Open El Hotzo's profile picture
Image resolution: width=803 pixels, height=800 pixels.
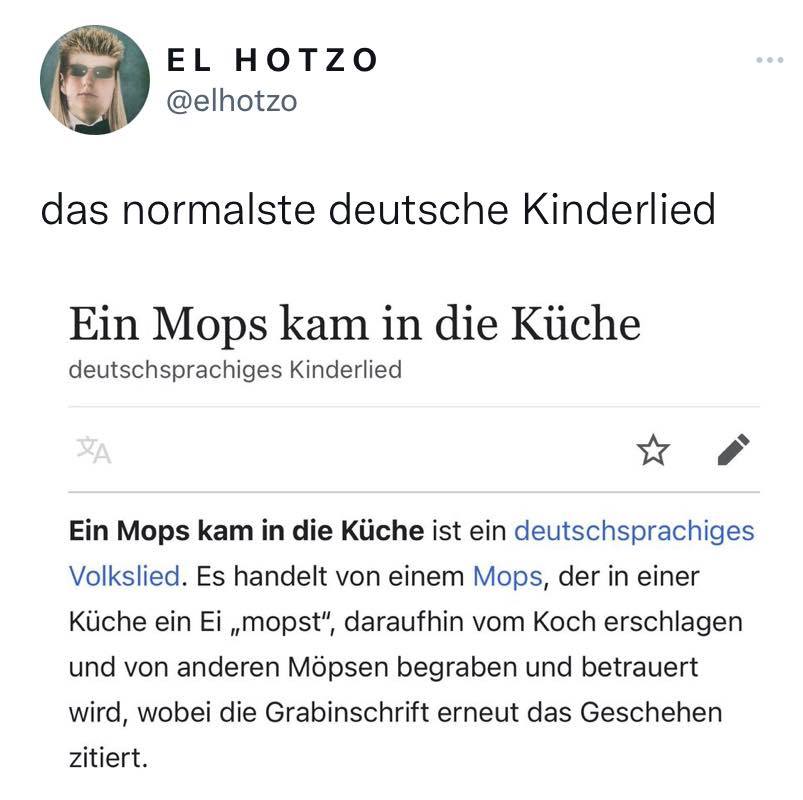point(87,81)
